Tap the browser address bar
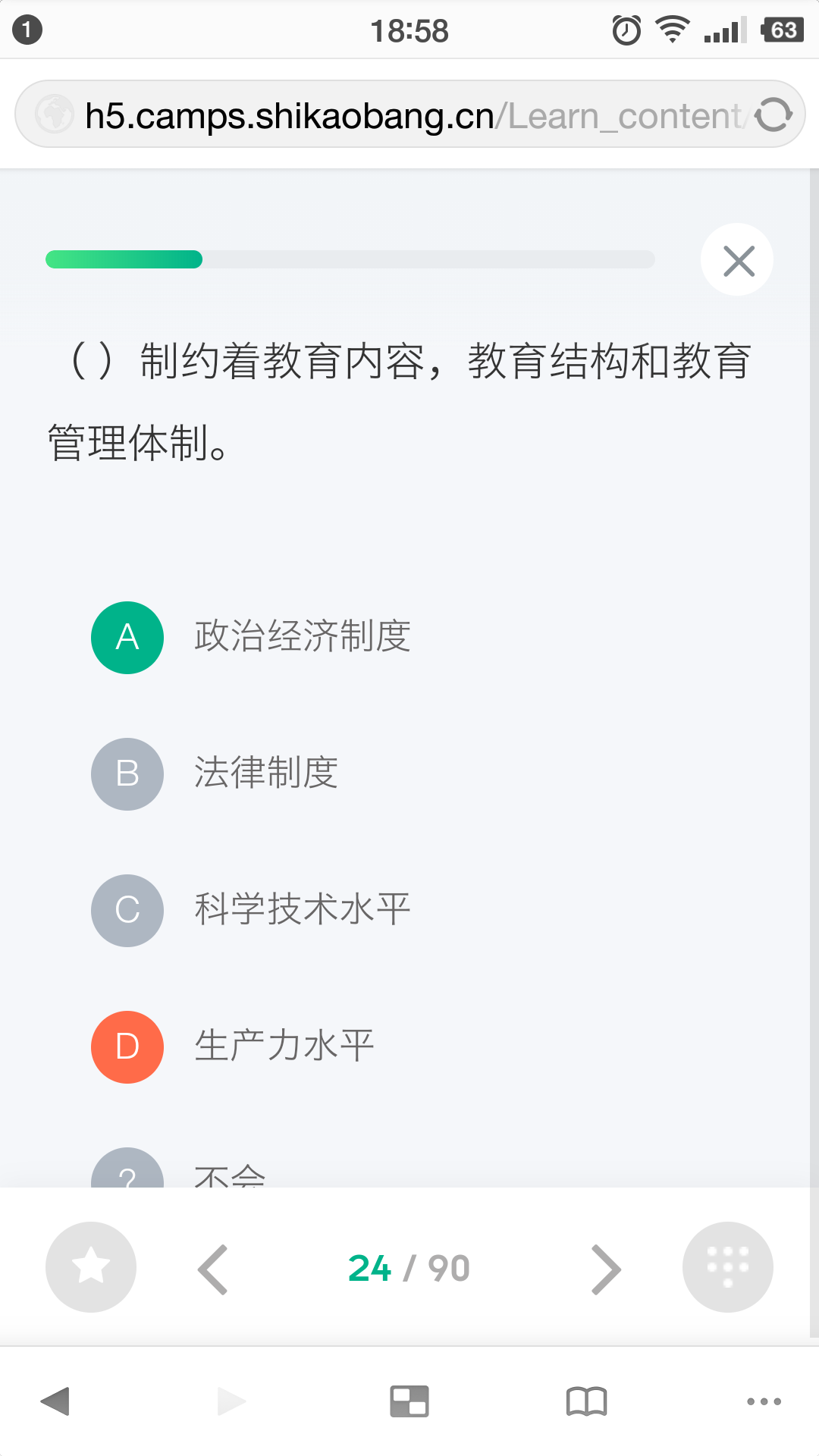 (x=409, y=115)
